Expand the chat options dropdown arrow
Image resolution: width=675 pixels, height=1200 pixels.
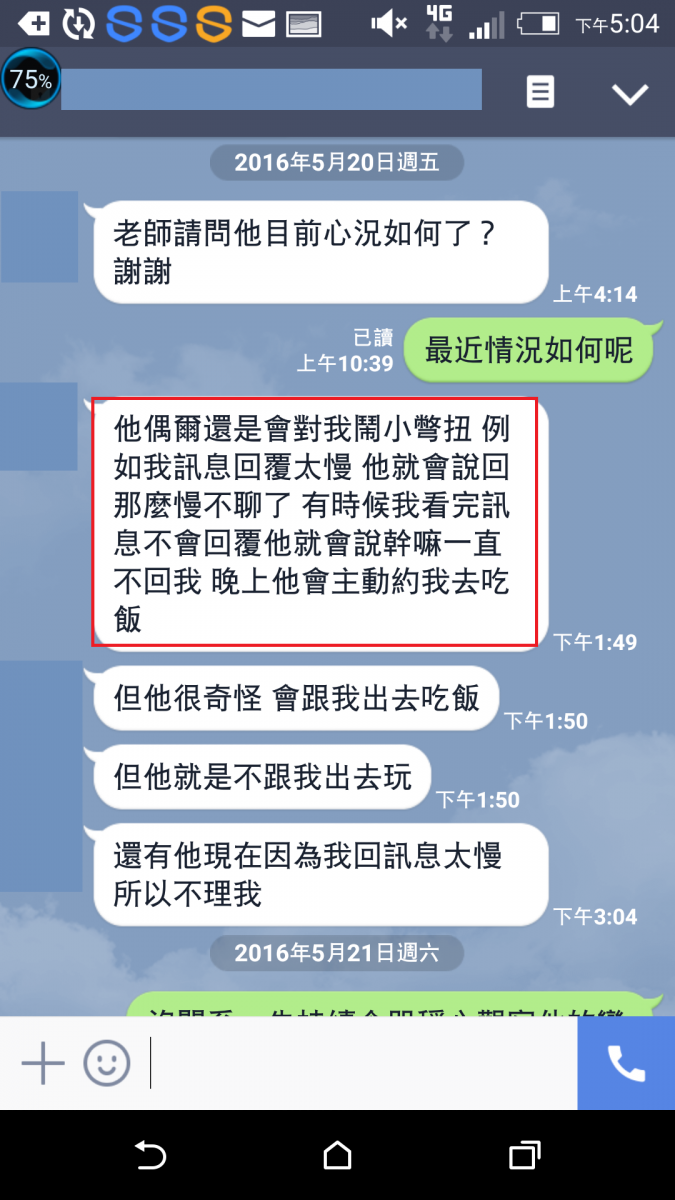click(x=630, y=94)
